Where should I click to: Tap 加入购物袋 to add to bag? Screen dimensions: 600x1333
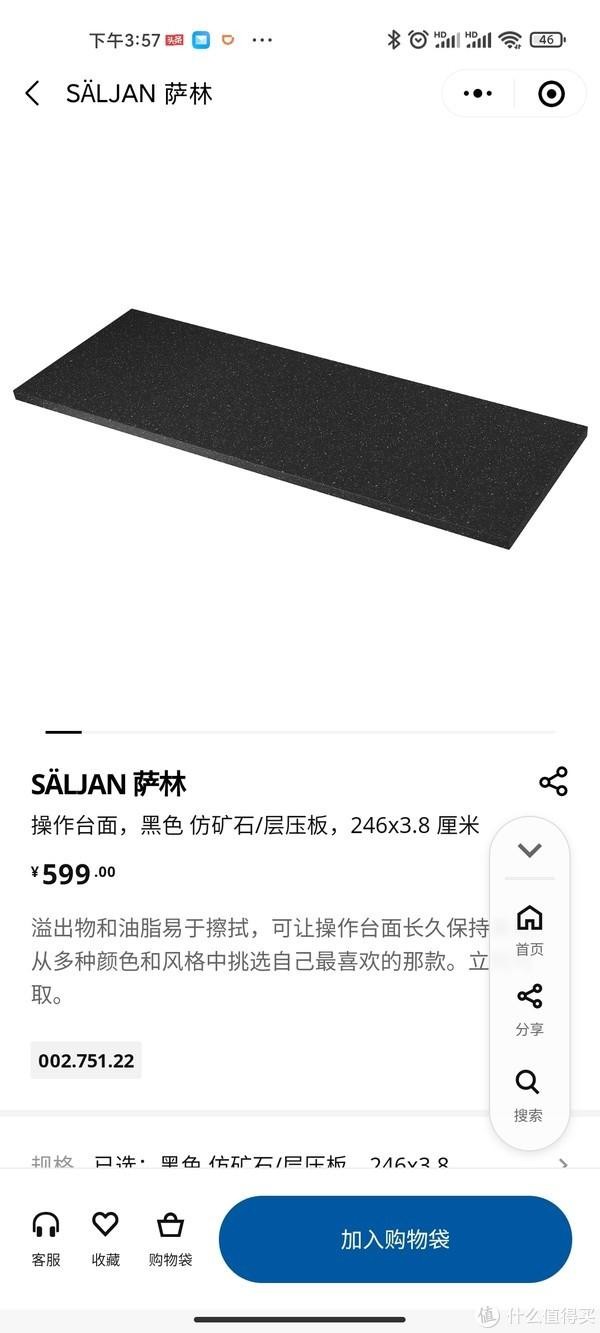[x=395, y=1239]
